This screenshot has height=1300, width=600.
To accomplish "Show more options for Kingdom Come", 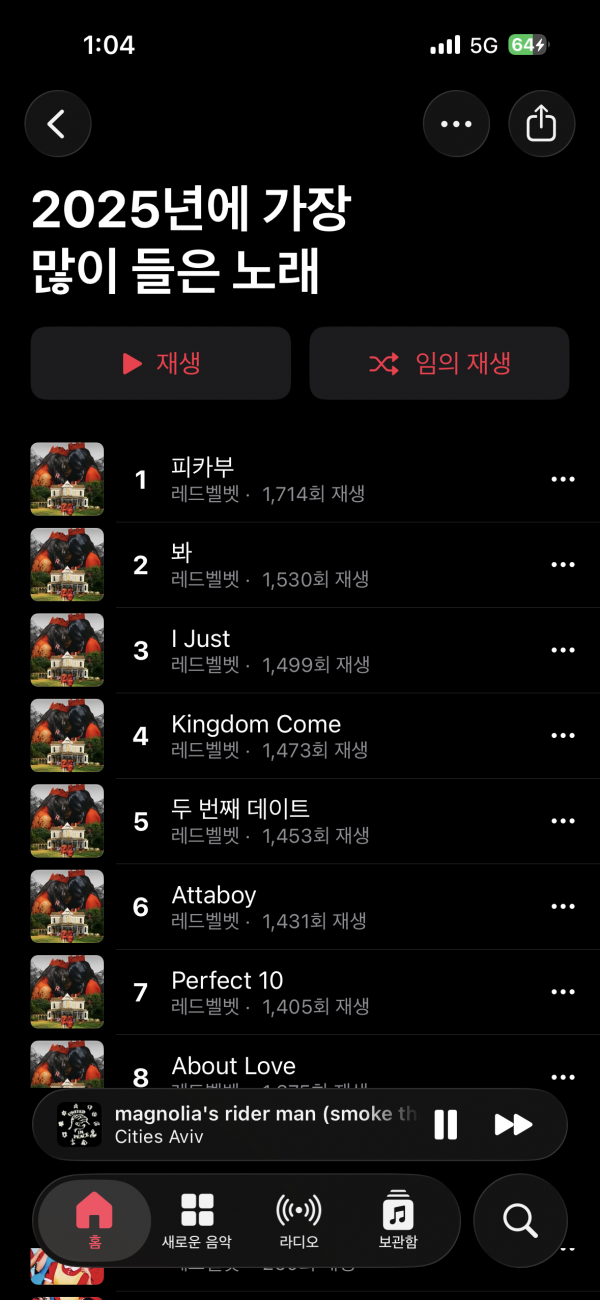I will pos(563,736).
